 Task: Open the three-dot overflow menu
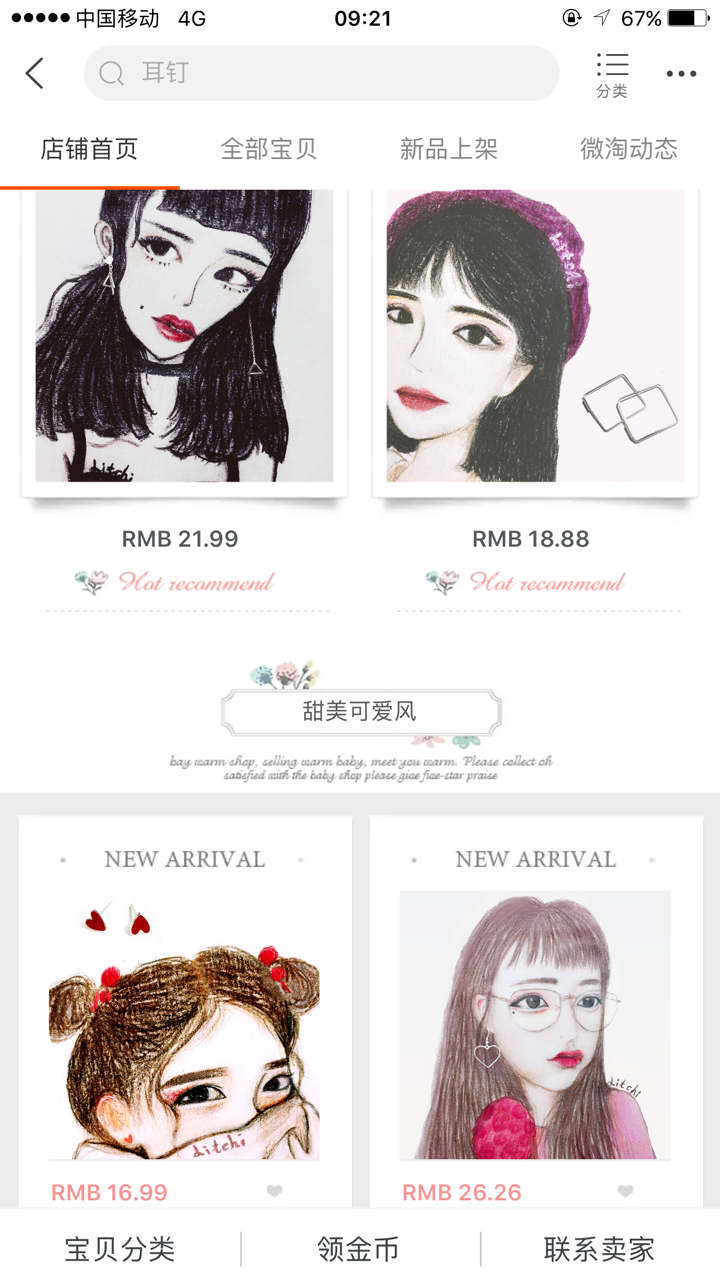click(x=681, y=74)
